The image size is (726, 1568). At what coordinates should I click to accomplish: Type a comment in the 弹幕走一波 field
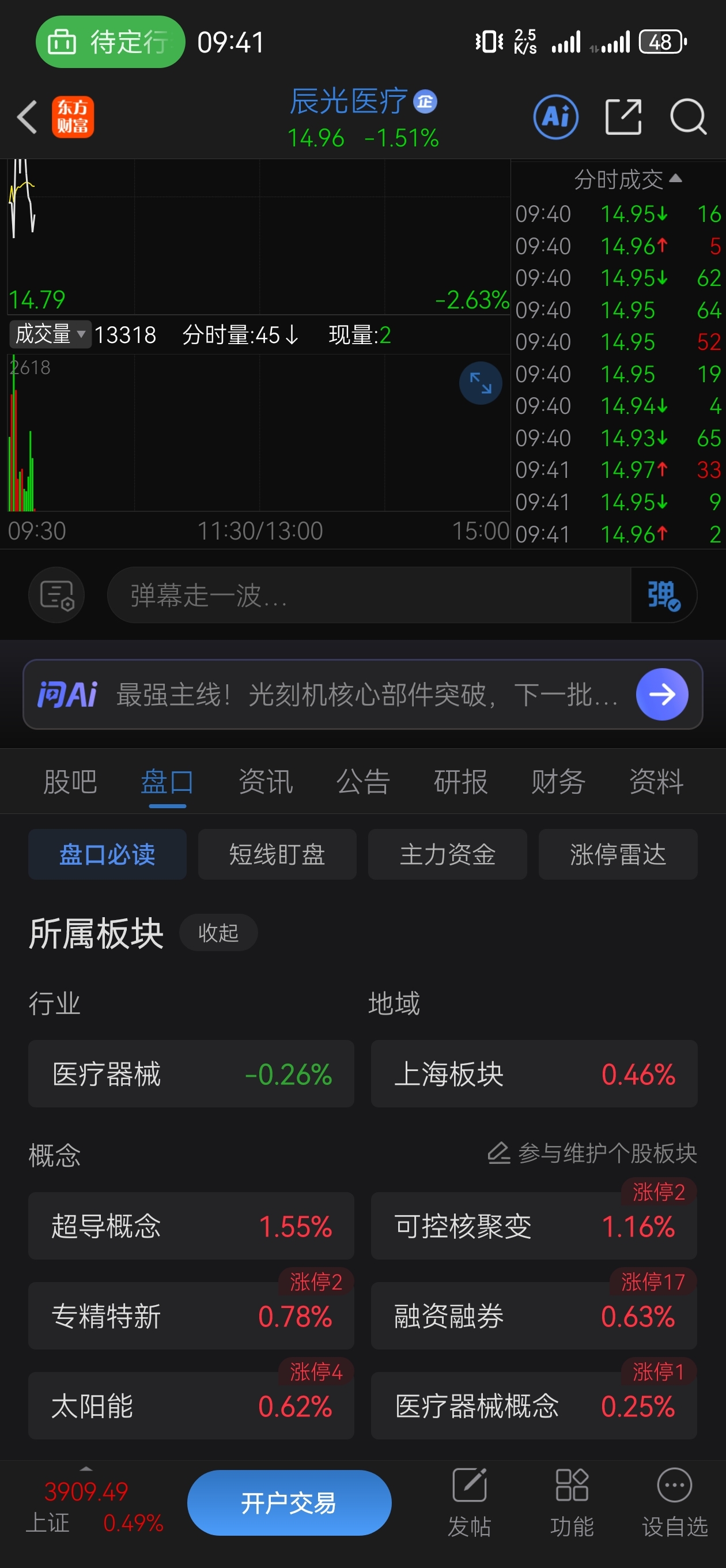[368, 595]
